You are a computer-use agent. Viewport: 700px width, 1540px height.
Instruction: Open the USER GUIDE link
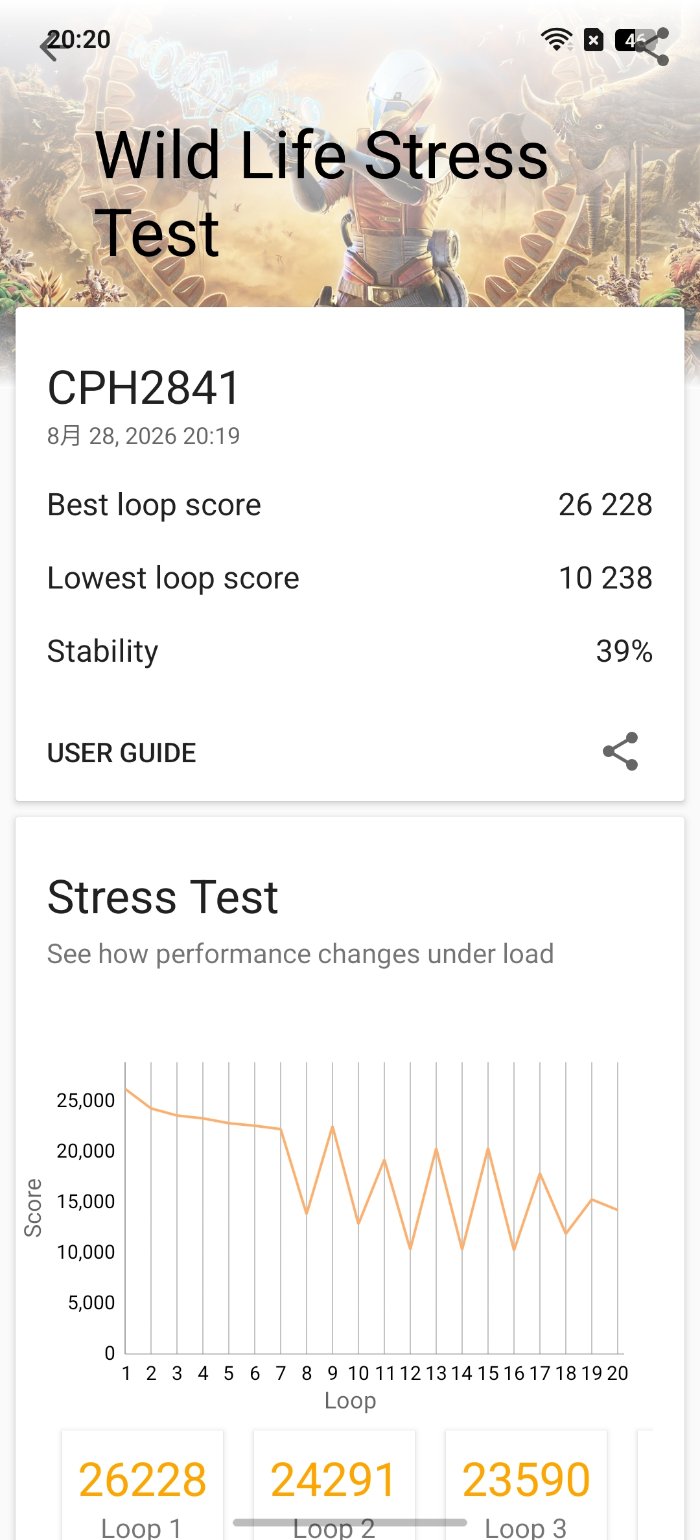tap(121, 753)
